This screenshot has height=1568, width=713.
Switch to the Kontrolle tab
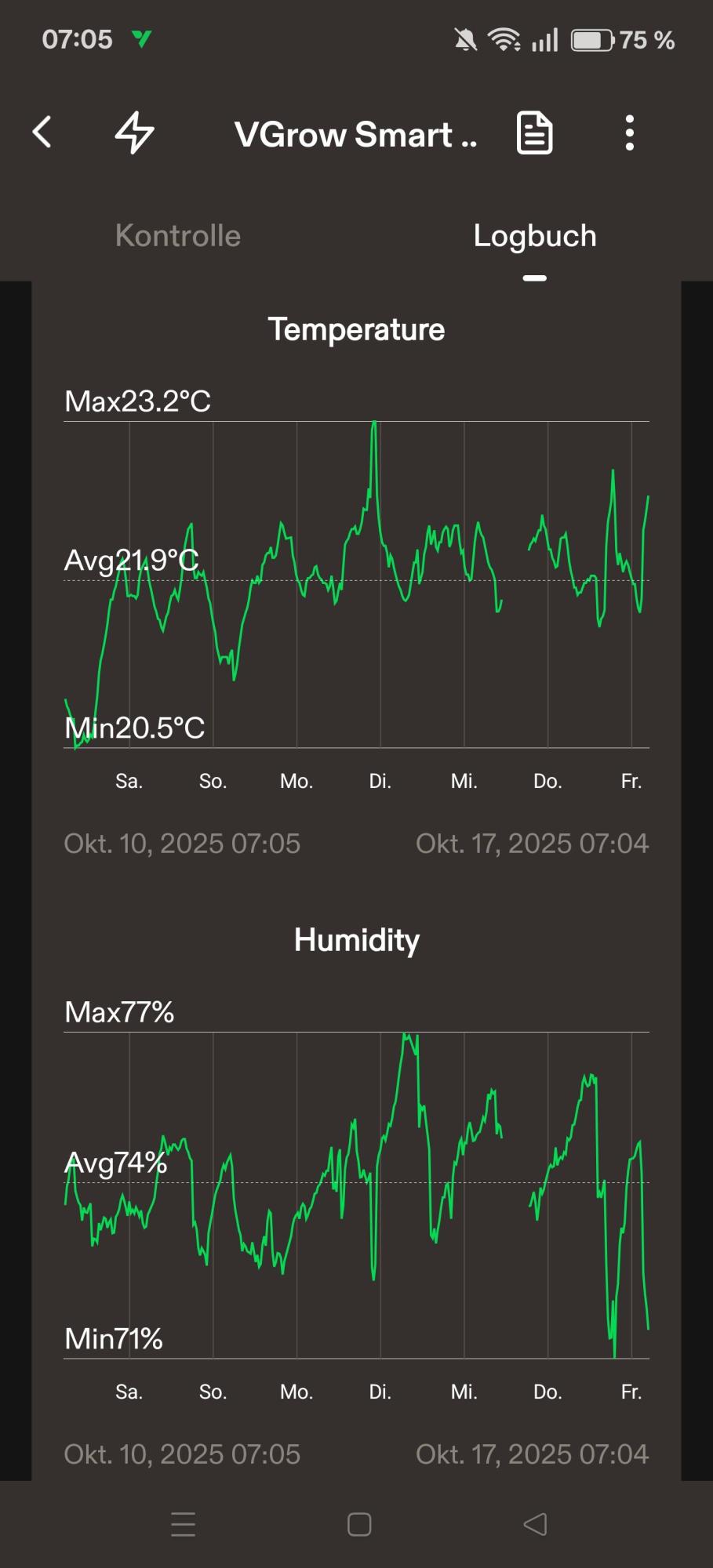coord(178,236)
